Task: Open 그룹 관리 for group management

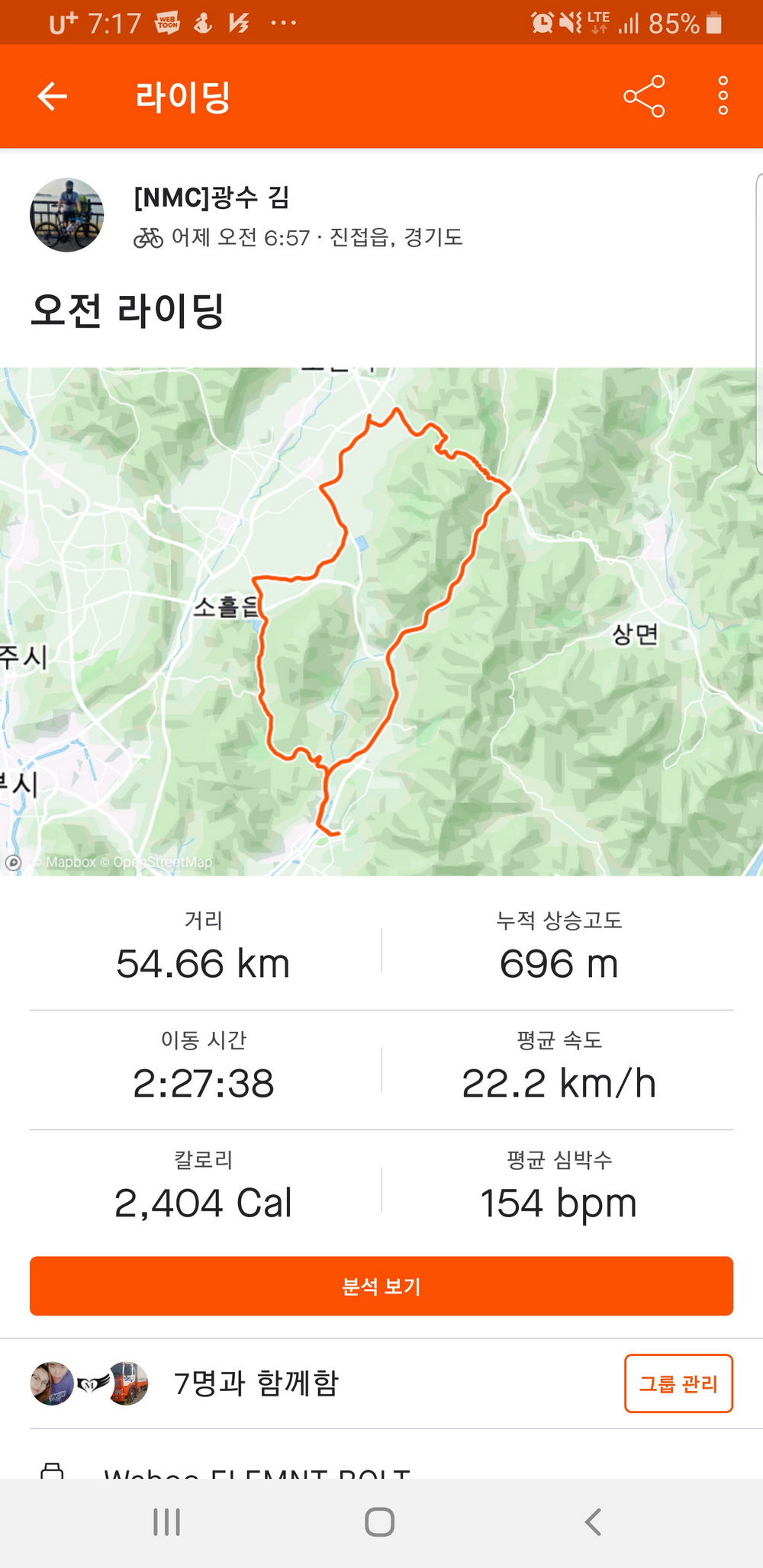Action: pos(678,1383)
